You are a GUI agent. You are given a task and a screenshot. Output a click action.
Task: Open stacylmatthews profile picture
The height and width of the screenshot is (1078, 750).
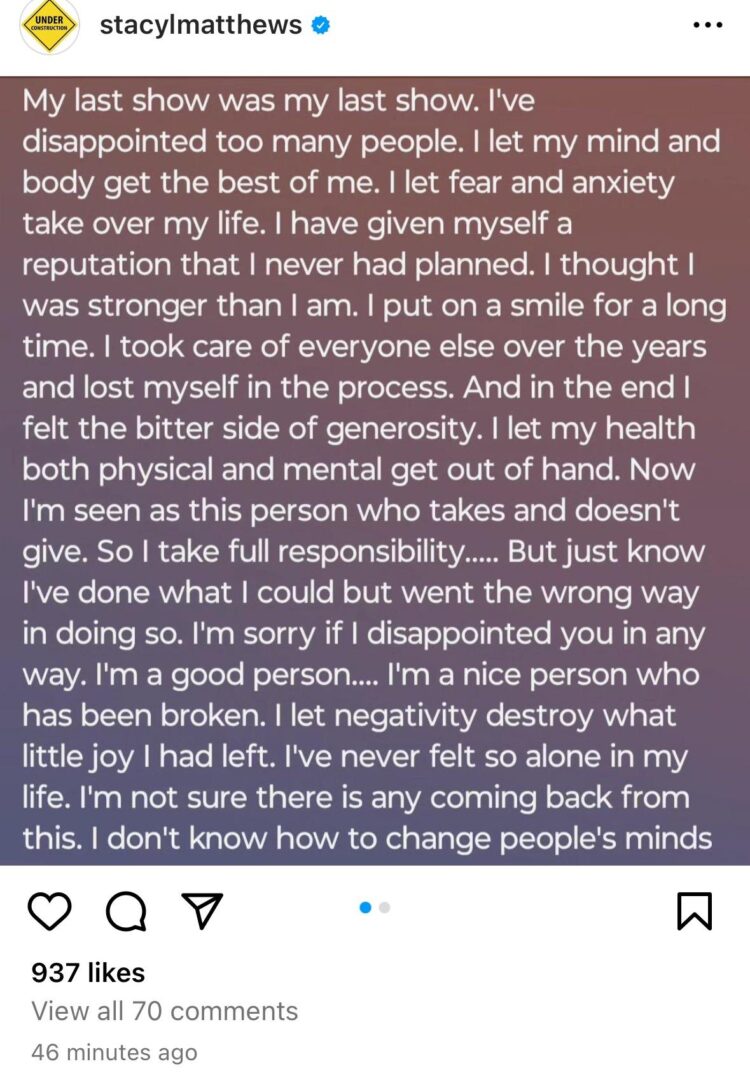49,27
